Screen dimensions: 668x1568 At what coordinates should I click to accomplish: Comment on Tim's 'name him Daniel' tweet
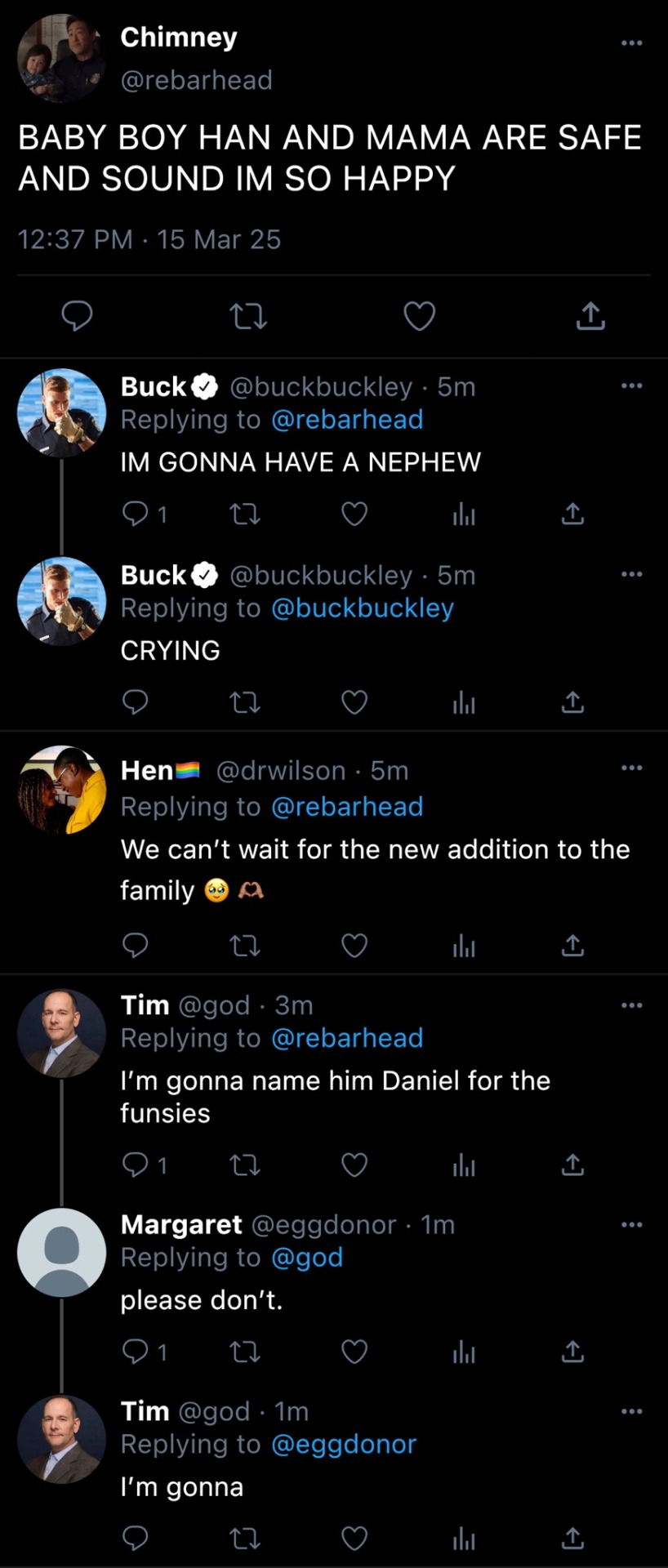[136, 1165]
